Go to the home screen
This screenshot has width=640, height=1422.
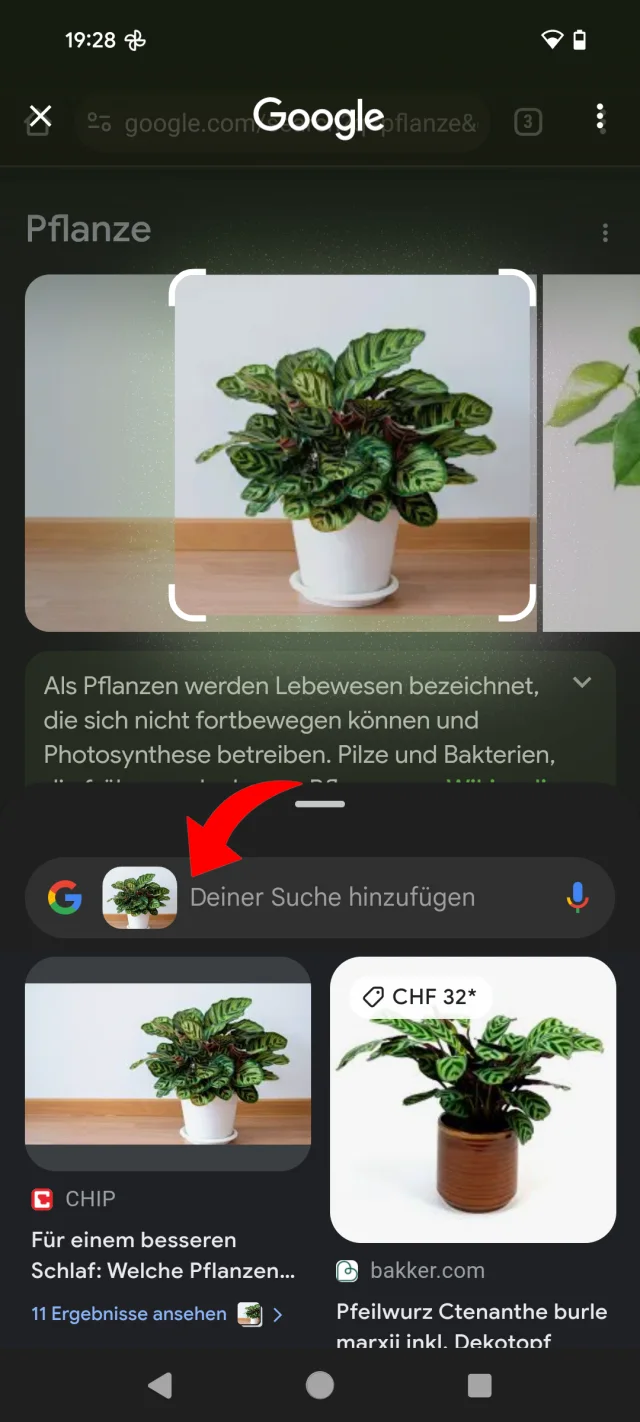(x=320, y=1385)
